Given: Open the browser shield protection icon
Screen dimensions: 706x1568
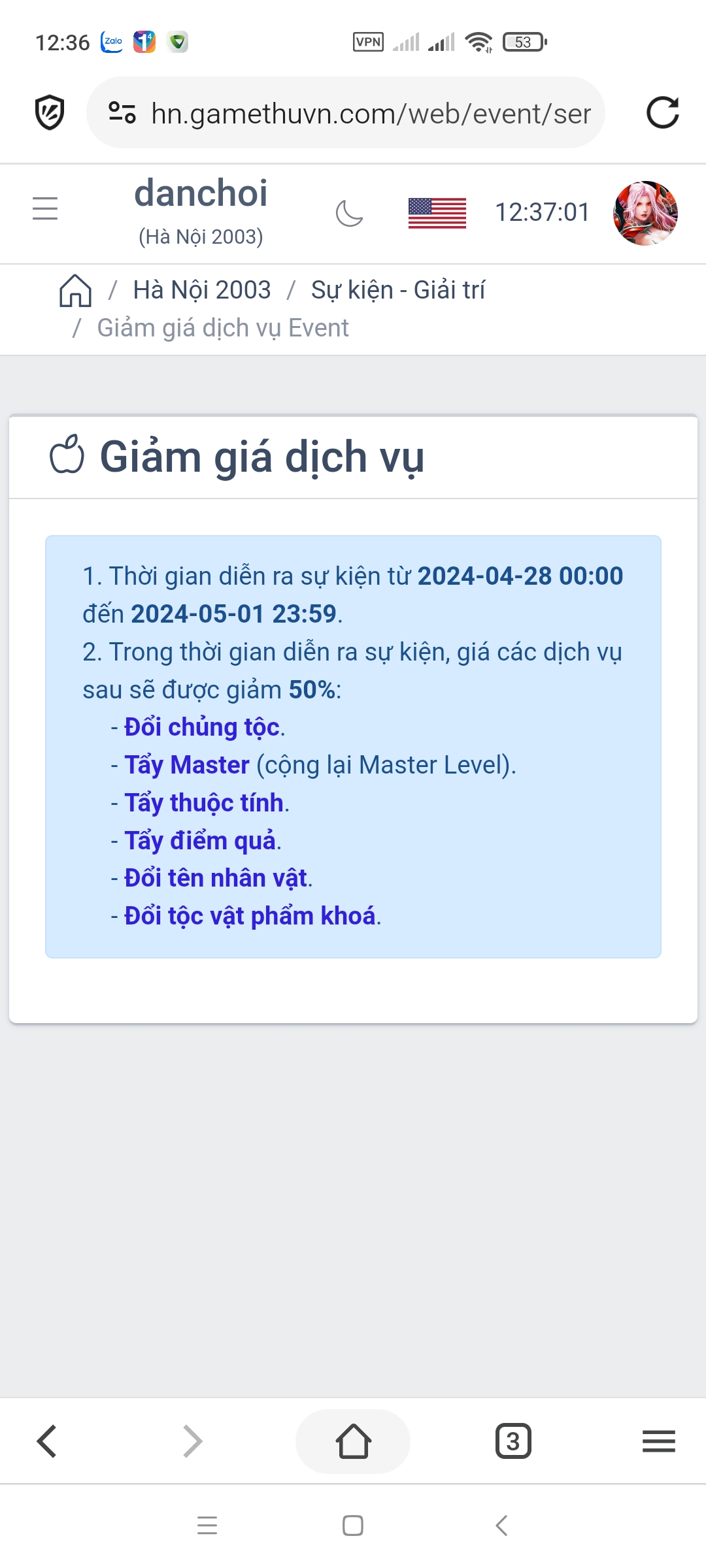Looking at the screenshot, I should (x=50, y=112).
